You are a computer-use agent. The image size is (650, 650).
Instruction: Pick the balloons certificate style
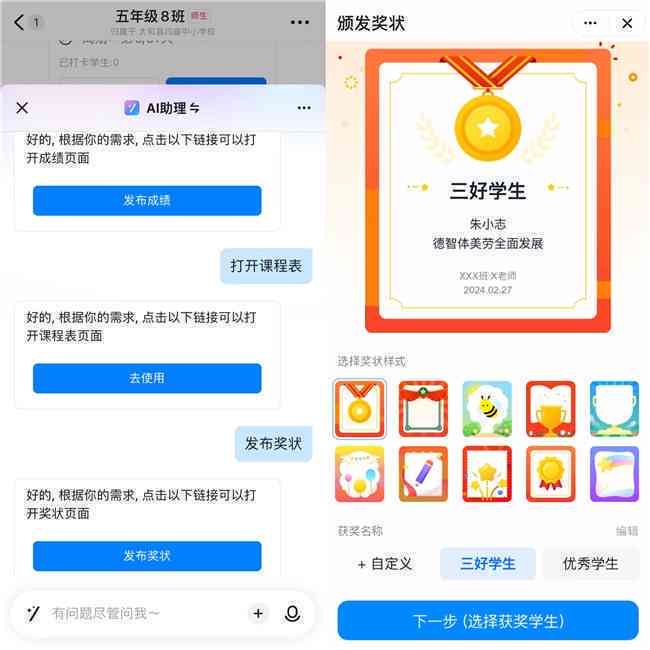click(x=359, y=473)
